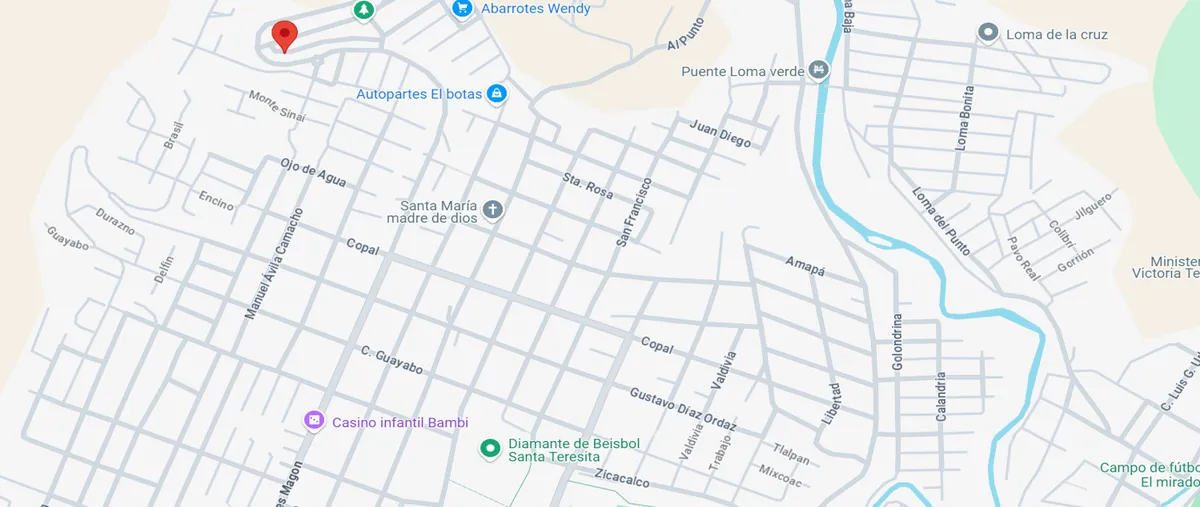Image resolution: width=1200 pixels, height=507 pixels.
Task: Select the Loma de la cruz place marker
Action: coord(988,34)
